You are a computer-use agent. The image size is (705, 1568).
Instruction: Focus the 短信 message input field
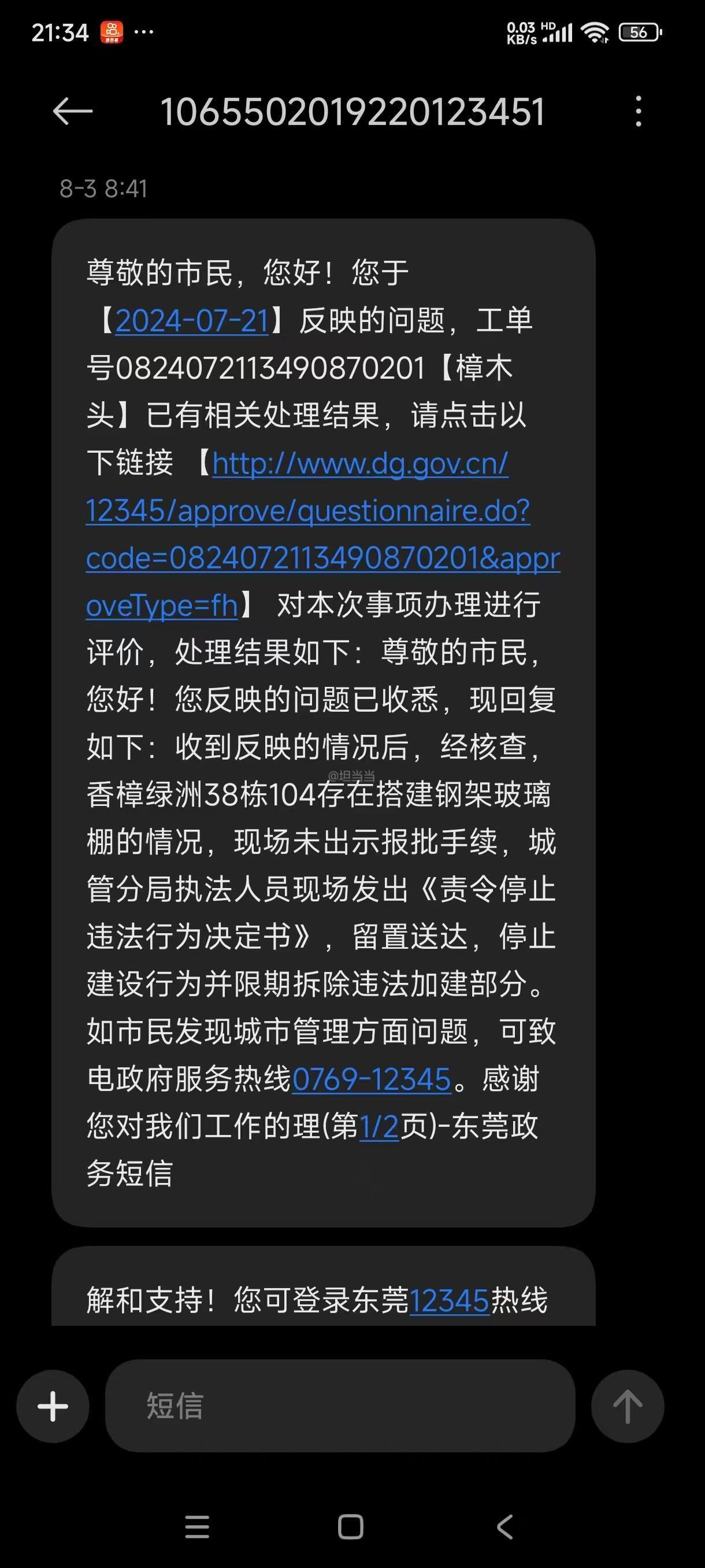point(340,1406)
